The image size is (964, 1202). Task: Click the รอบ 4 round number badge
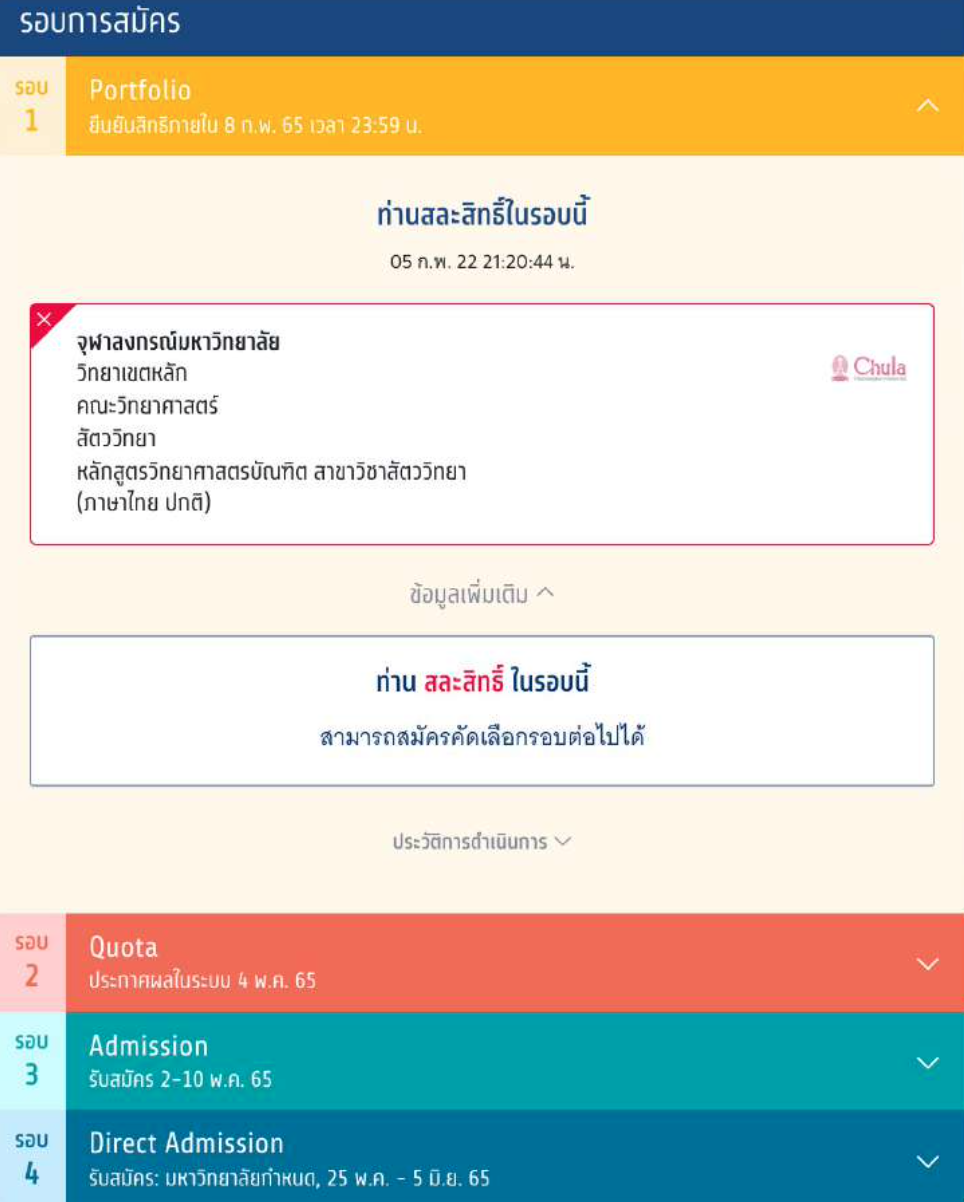31,1162
